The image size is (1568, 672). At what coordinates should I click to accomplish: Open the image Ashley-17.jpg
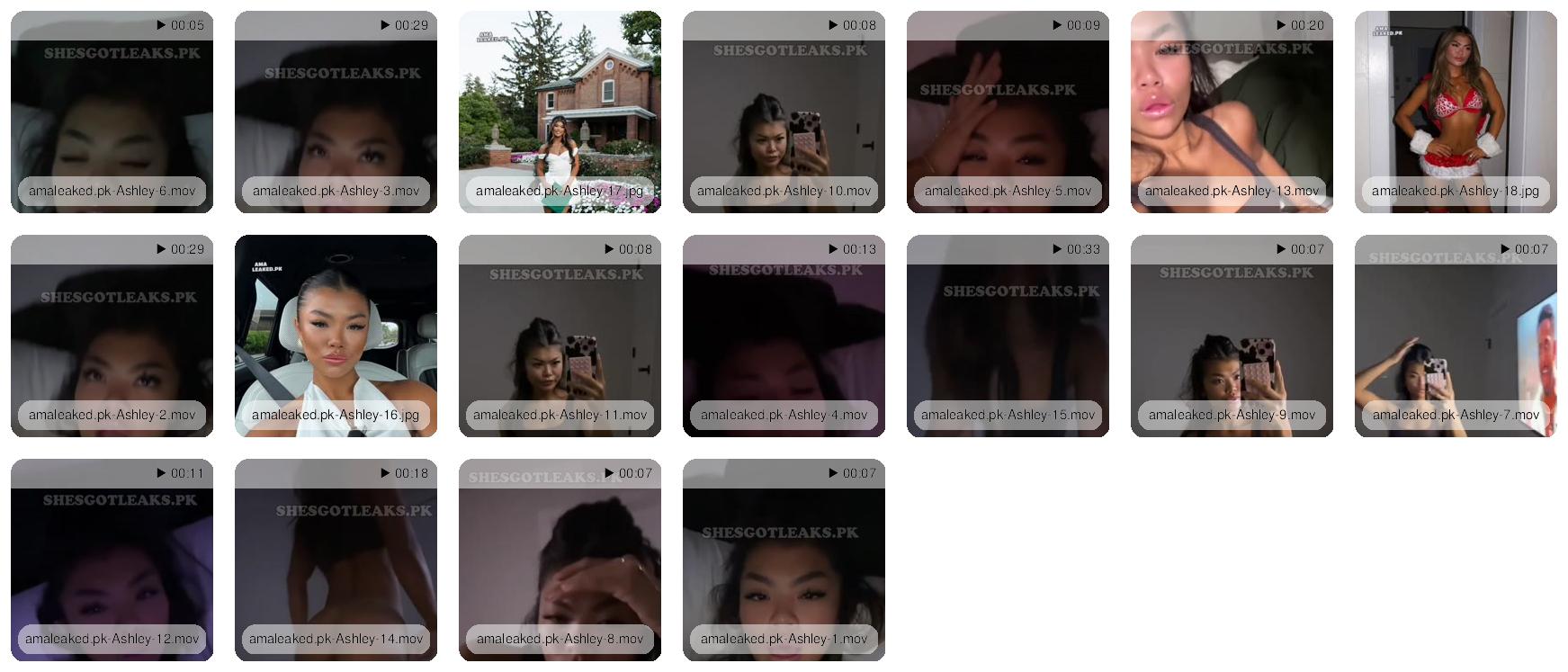(560, 112)
